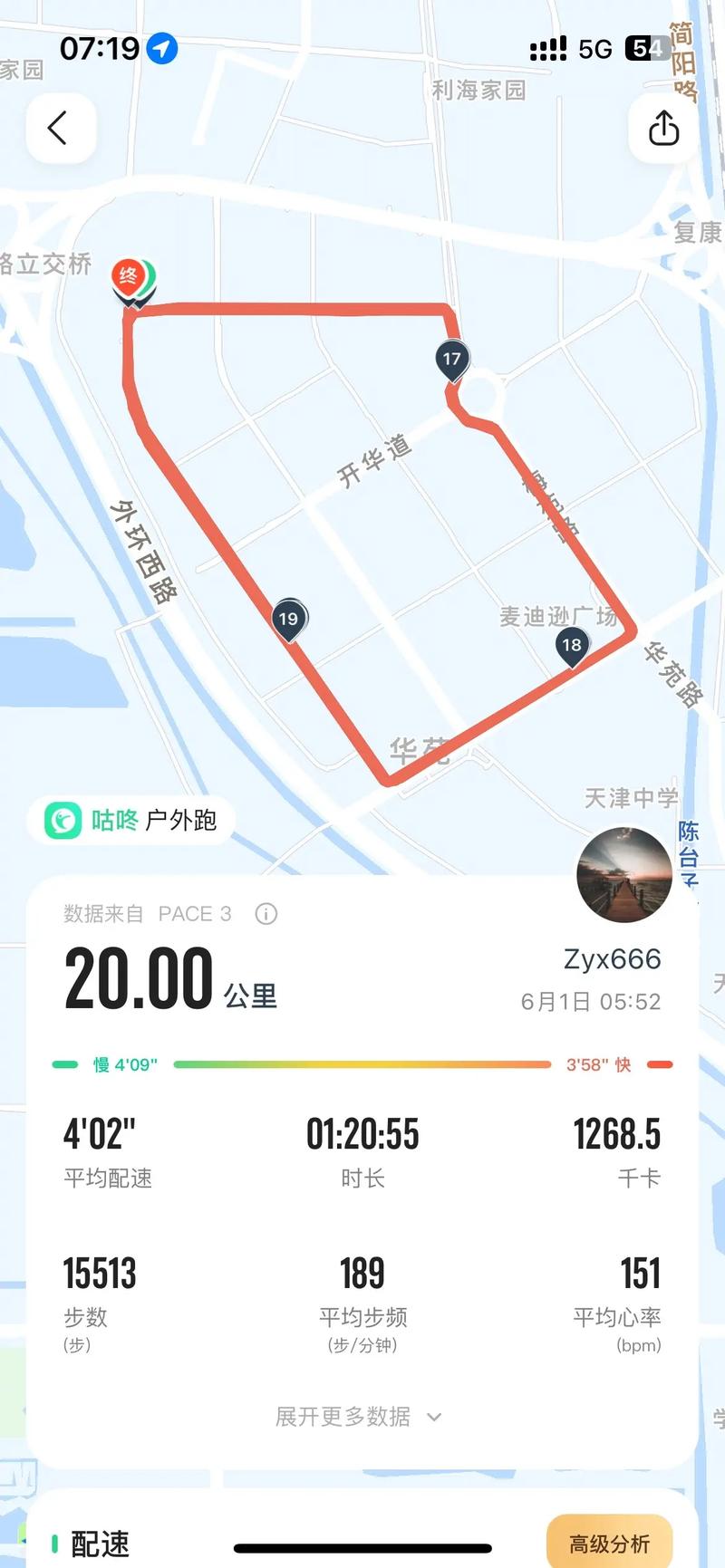This screenshot has height=1568, width=725.
Task: Tap kilometer marker 18 near 麦迪逊广场
Action: click(x=573, y=645)
